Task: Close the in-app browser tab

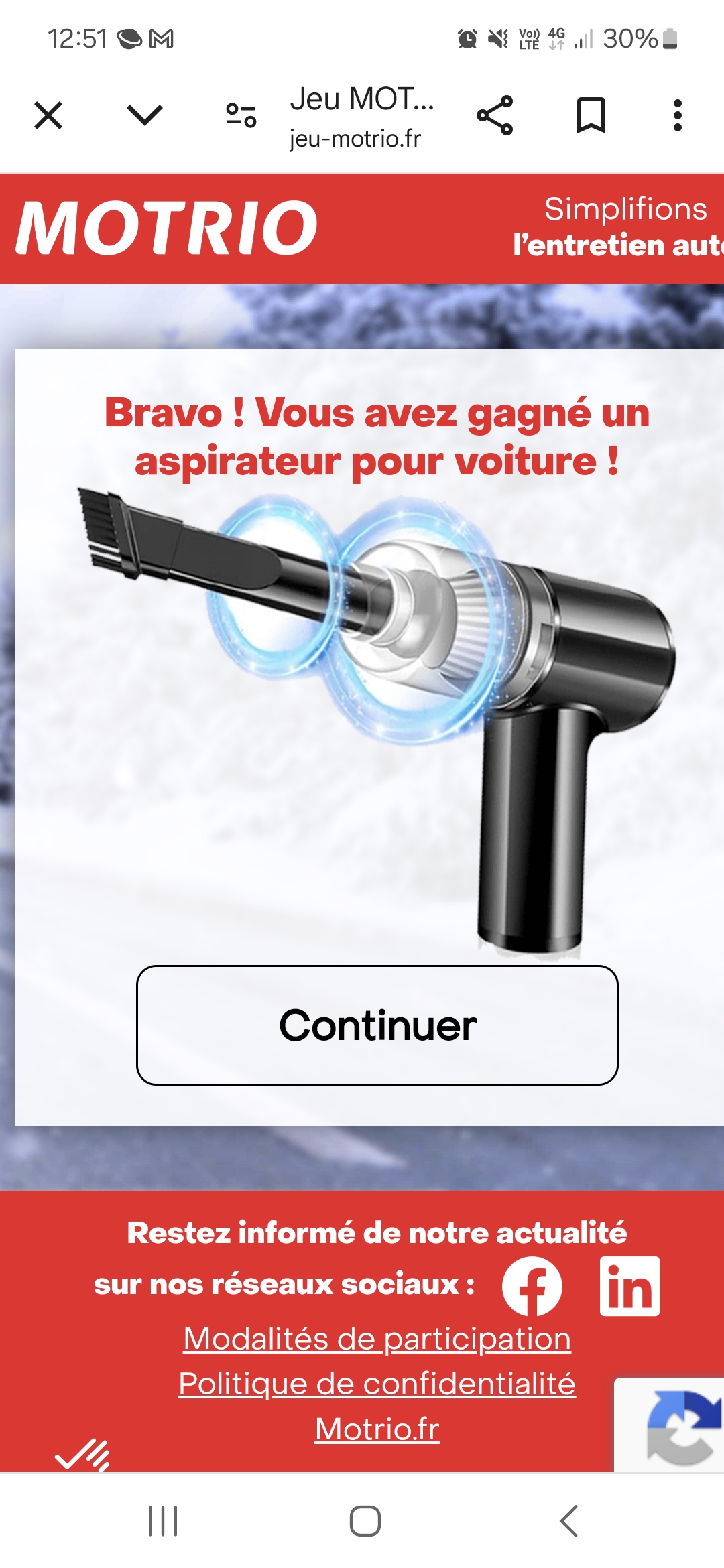Action: [x=48, y=115]
